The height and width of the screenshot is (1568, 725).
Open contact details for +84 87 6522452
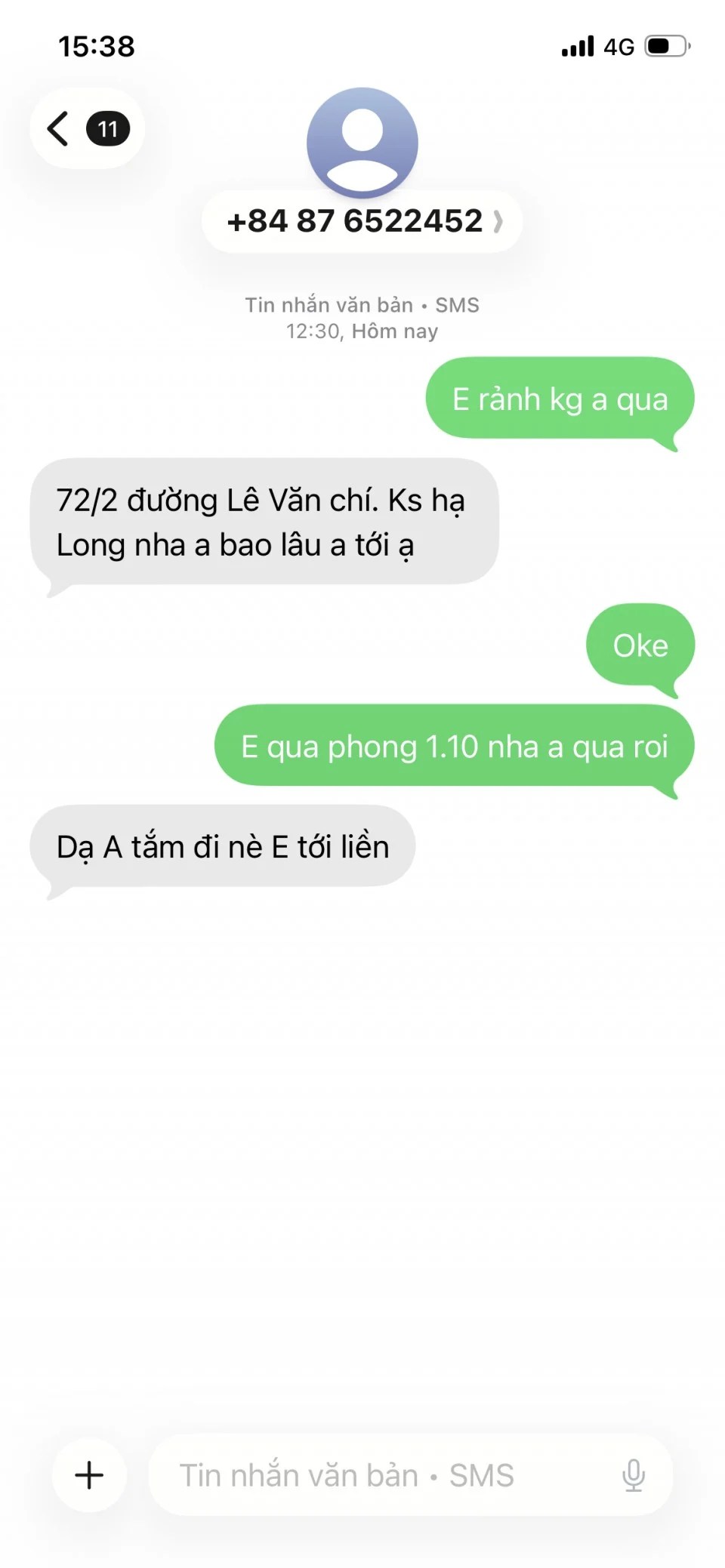pyautogui.click(x=362, y=221)
